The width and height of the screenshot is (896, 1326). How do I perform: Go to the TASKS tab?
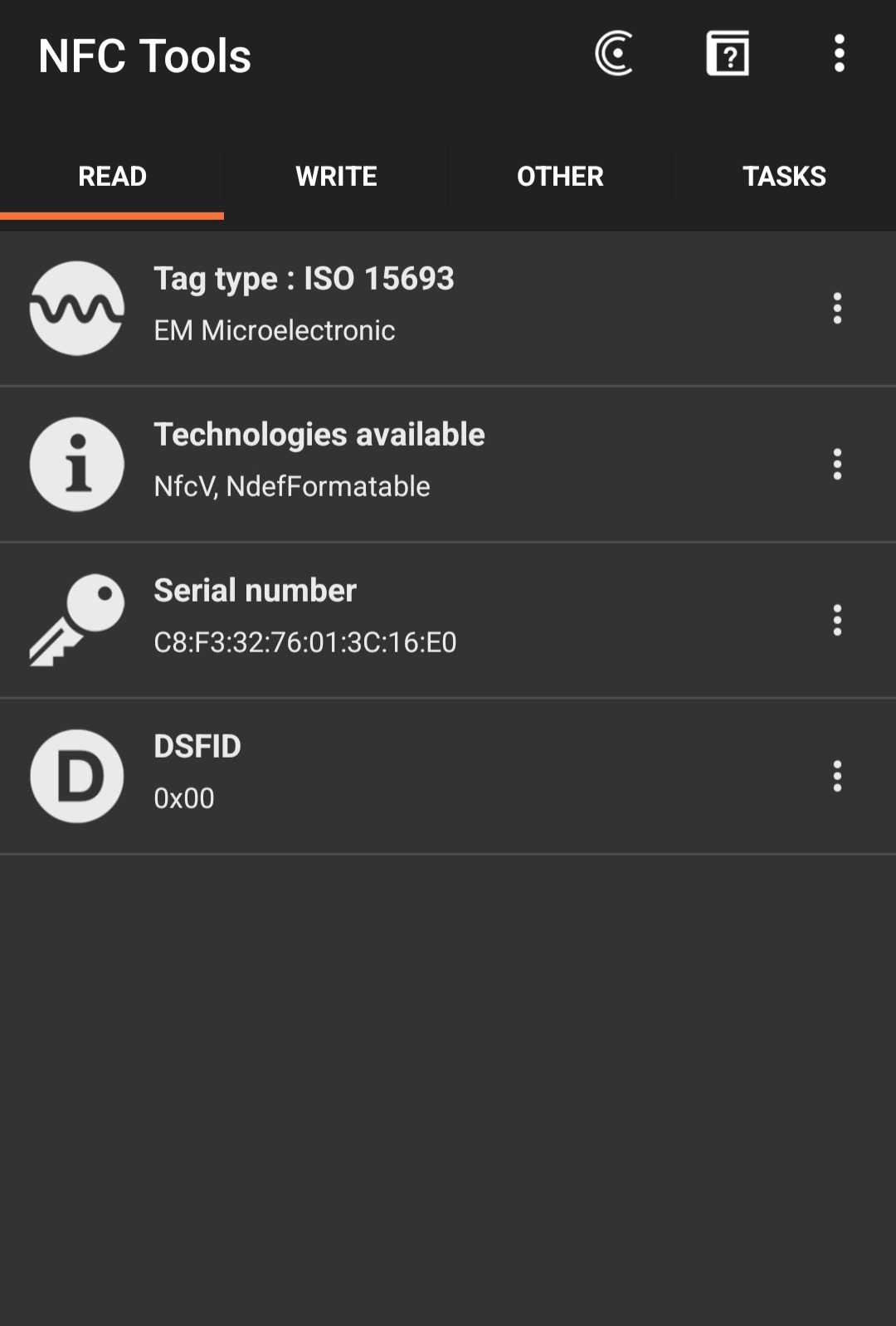tap(784, 176)
